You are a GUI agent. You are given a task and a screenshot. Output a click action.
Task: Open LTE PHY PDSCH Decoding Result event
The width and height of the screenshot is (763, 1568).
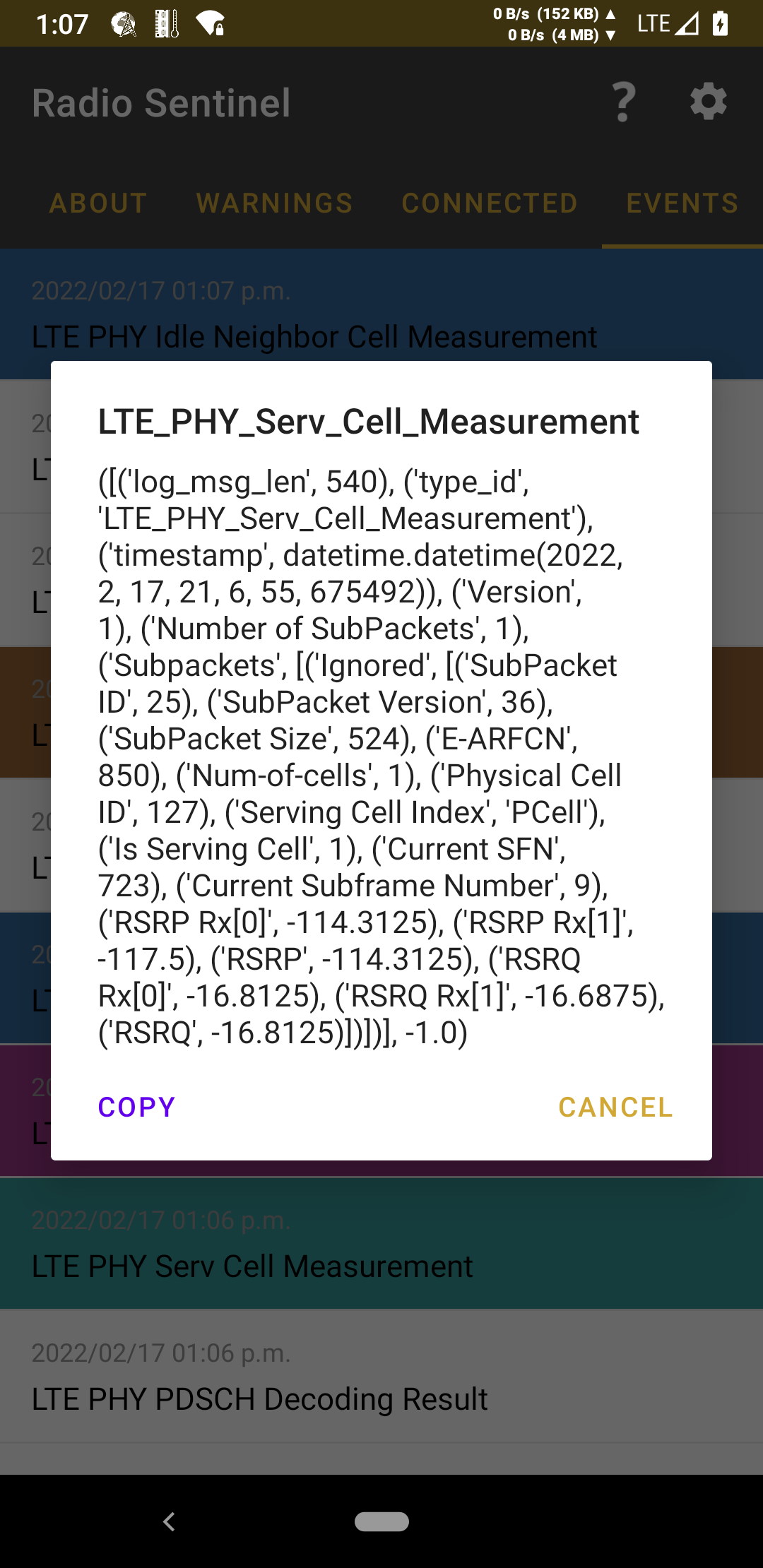point(381,1376)
